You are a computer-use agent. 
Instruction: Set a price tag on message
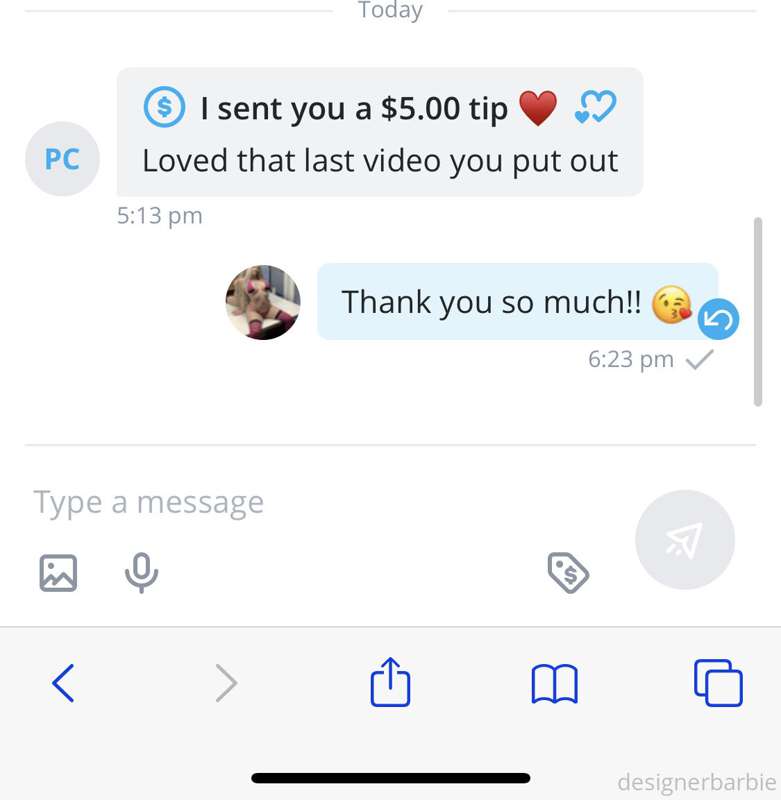[x=568, y=573]
